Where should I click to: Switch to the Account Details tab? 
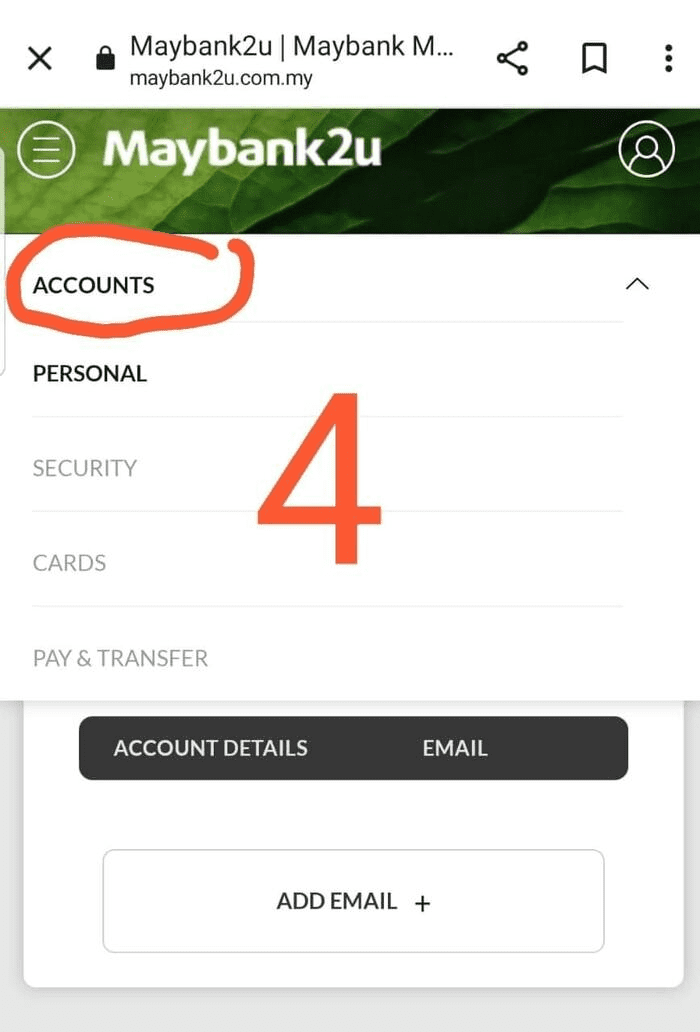tap(210, 748)
